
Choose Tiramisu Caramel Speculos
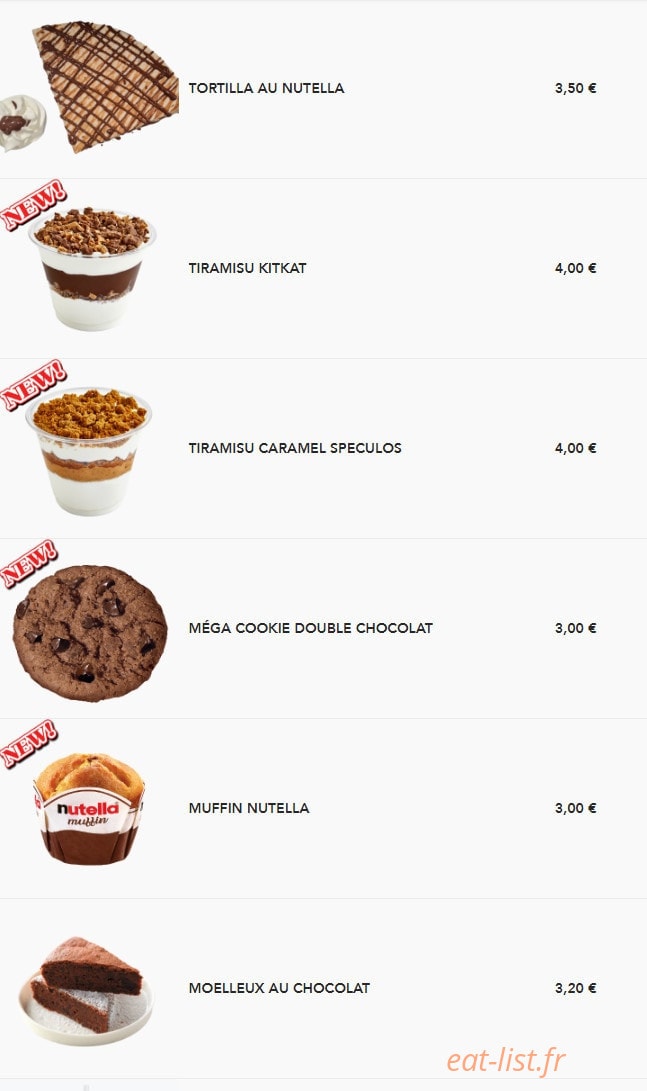(x=324, y=448)
